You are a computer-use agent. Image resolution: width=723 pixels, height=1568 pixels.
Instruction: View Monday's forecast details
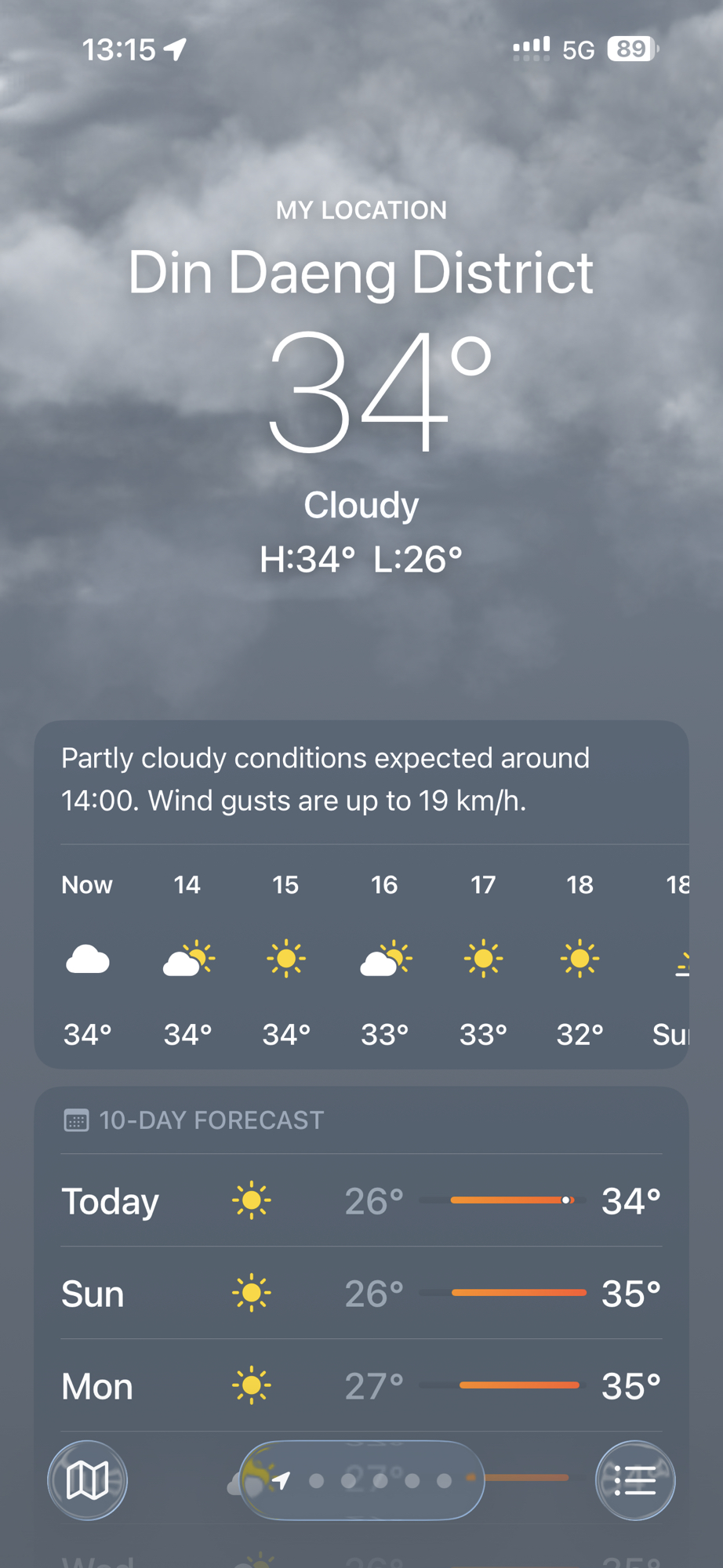[x=361, y=1385]
